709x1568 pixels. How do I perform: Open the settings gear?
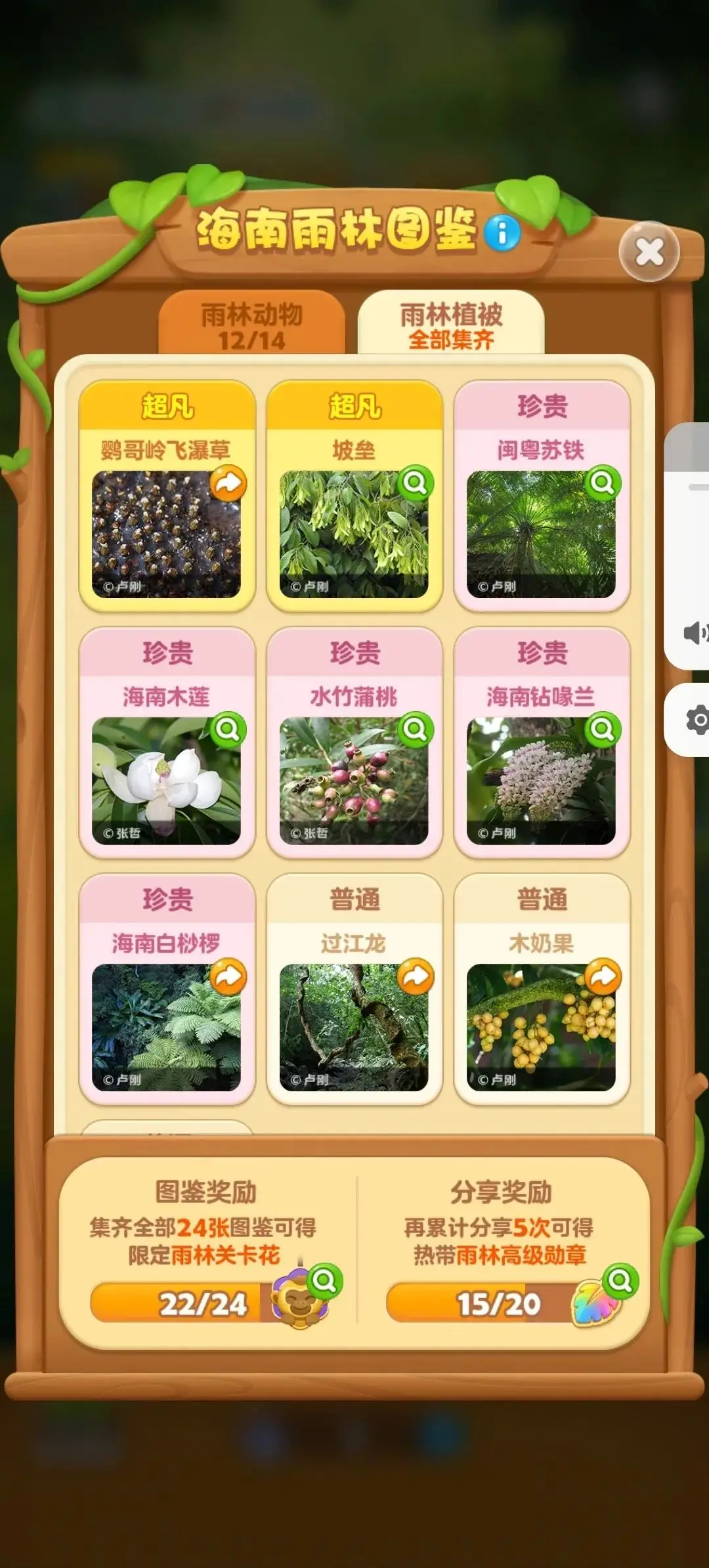[x=697, y=721]
